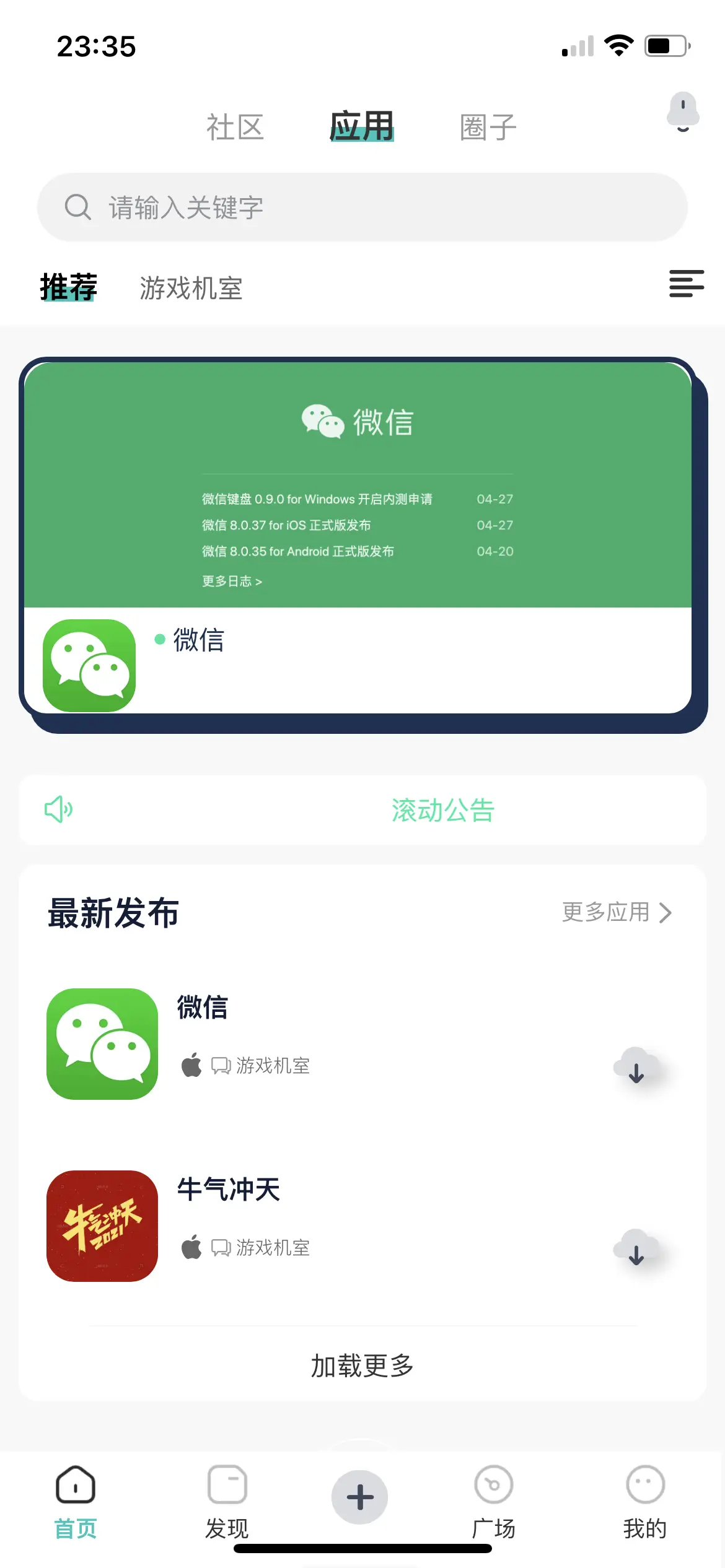Switch to the 圈子 top tab
Image resolution: width=725 pixels, height=1568 pixels.
(x=488, y=128)
